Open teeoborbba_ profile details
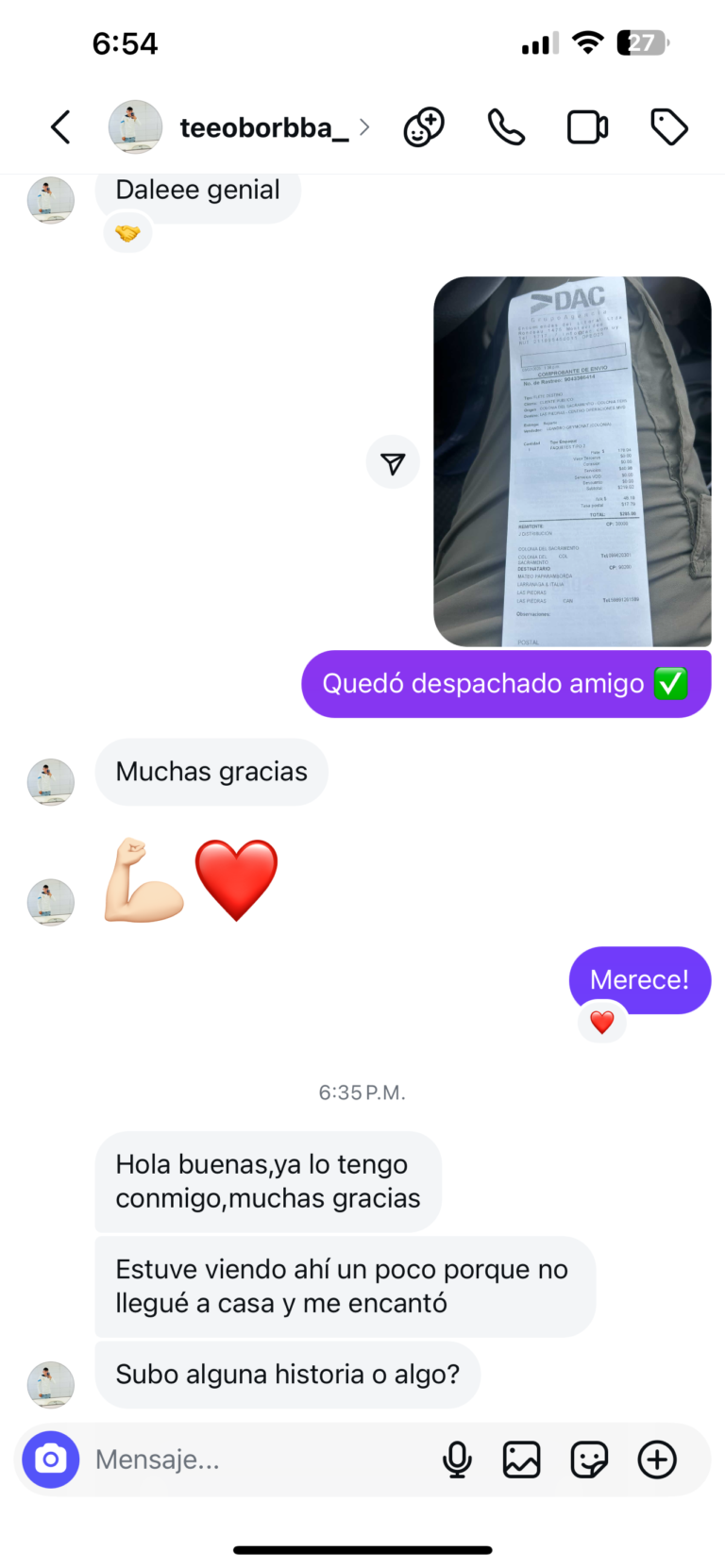The width and height of the screenshot is (725, 1568). (x=256, y=127)
